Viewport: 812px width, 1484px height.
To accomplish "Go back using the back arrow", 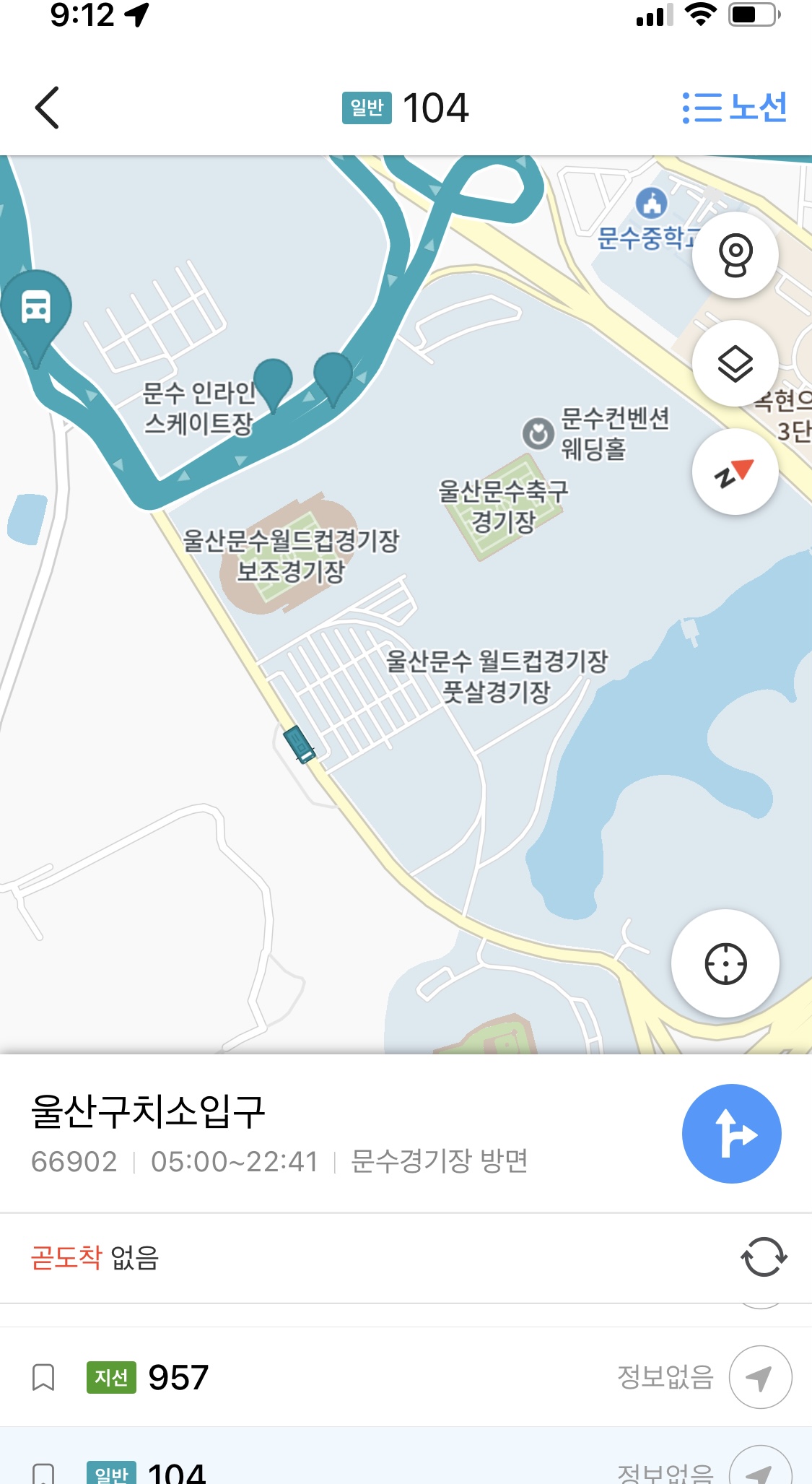I will 47,108.
